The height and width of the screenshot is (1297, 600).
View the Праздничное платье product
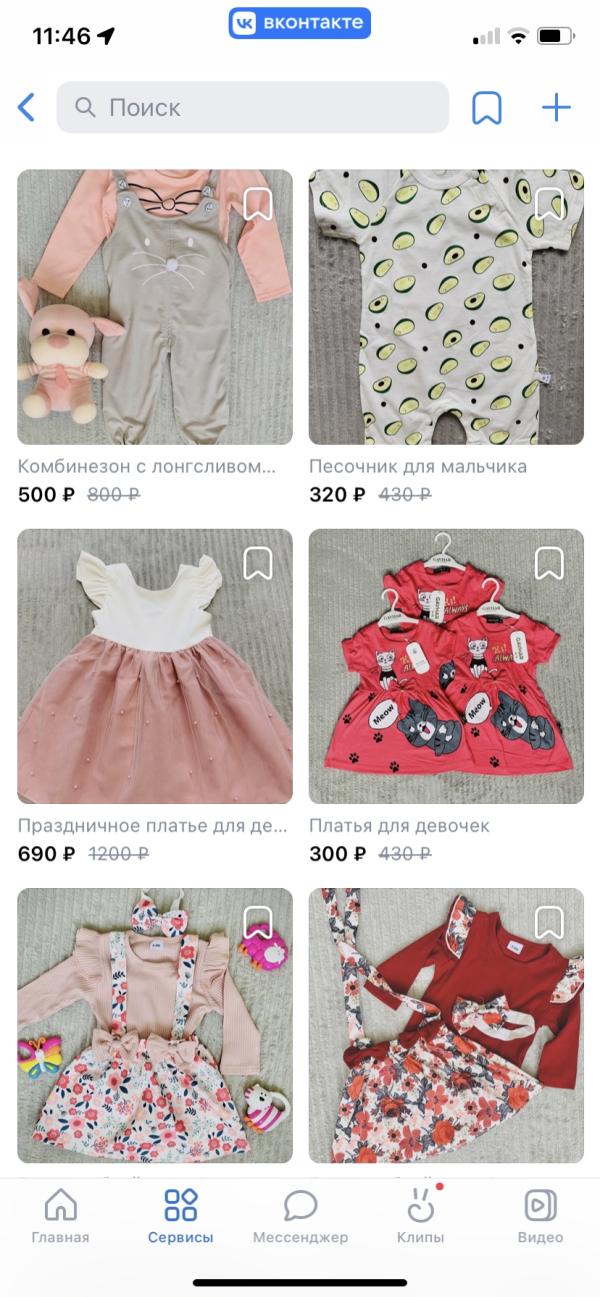155,666
